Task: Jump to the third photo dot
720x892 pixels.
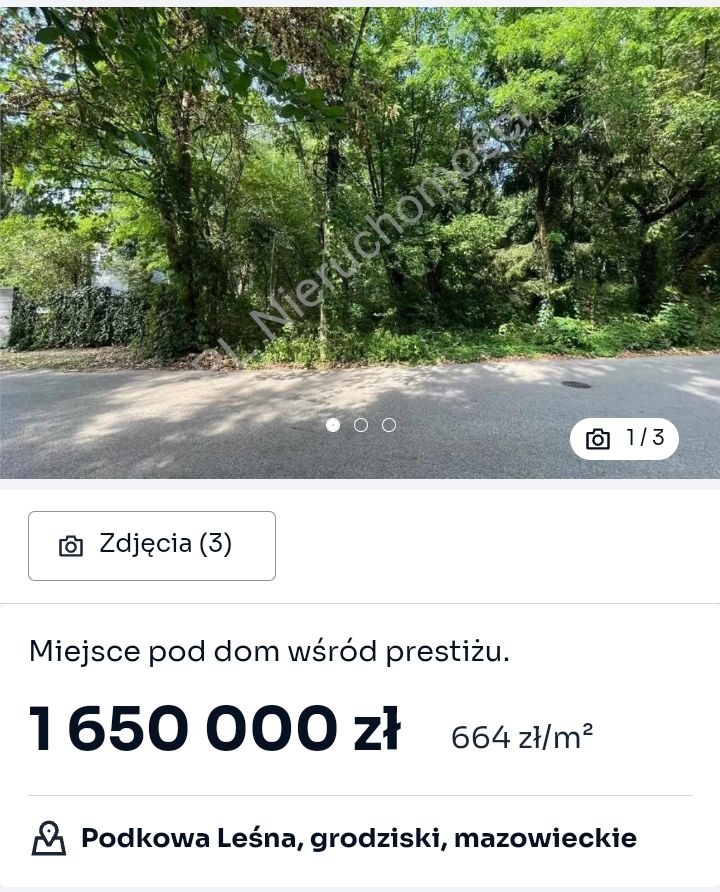Action: 389,425
